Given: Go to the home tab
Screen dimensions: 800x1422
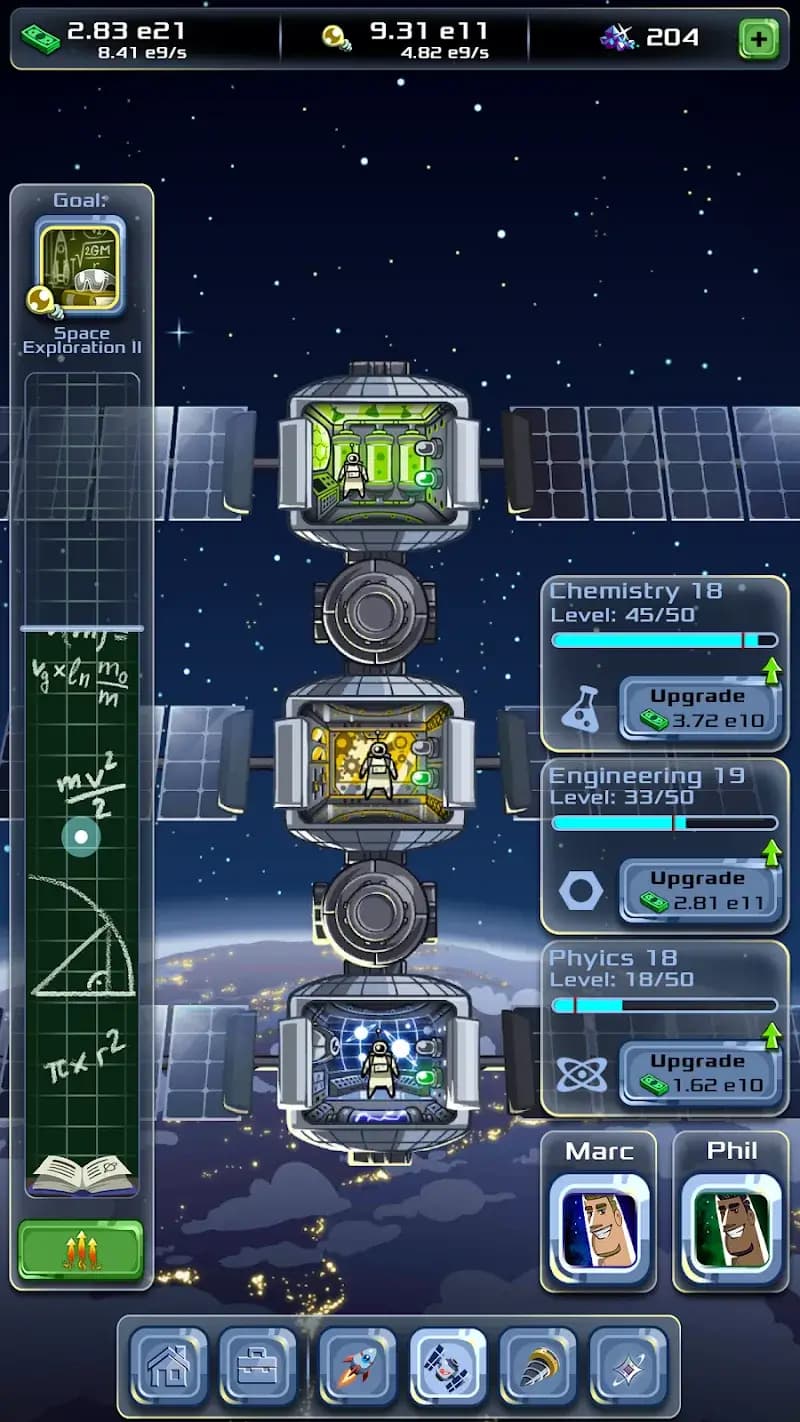Looking at the screenshot, I should [169, 1366].
